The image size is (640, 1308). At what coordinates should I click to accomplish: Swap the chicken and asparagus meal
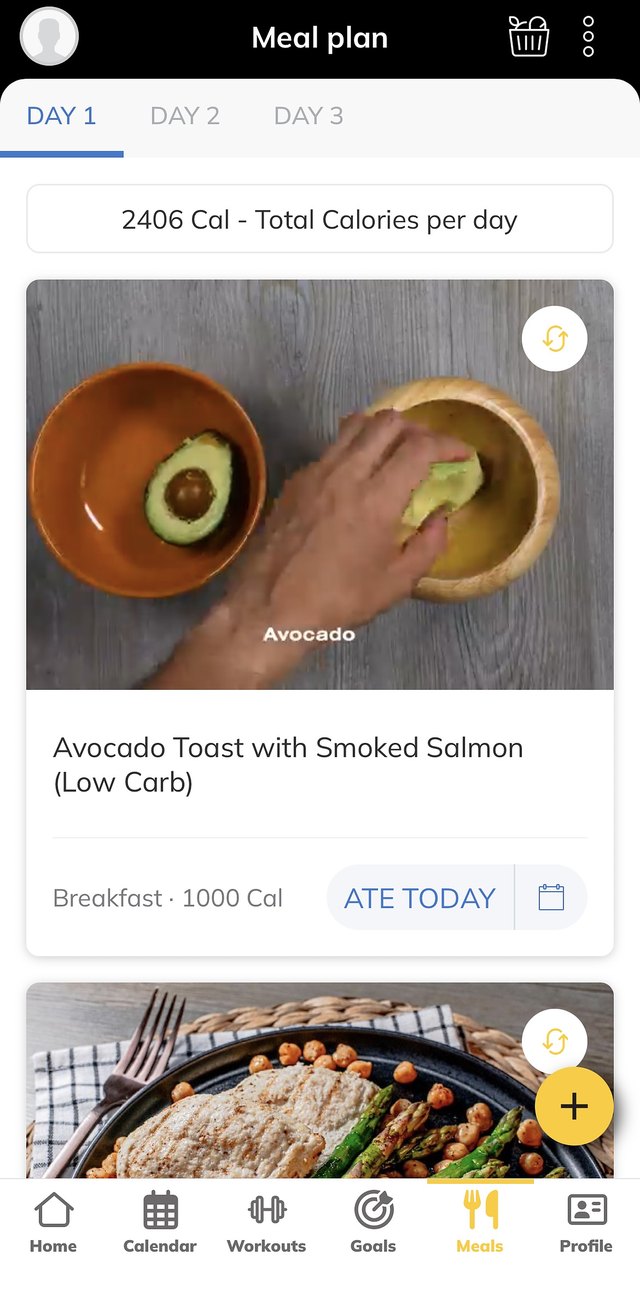point(555,1041)
